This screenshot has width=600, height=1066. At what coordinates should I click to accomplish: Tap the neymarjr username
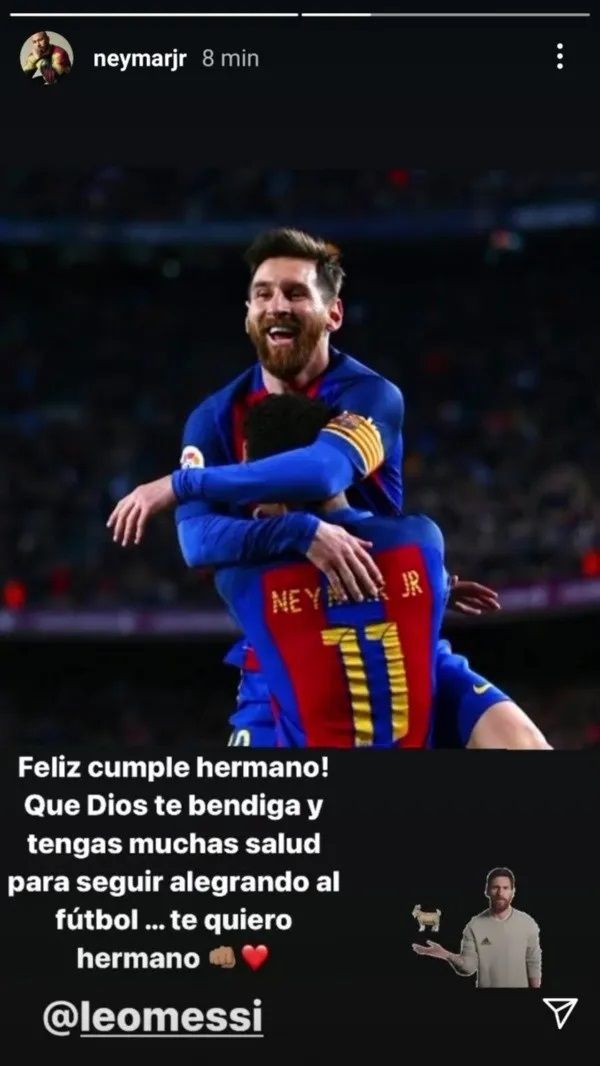point(139,58)
